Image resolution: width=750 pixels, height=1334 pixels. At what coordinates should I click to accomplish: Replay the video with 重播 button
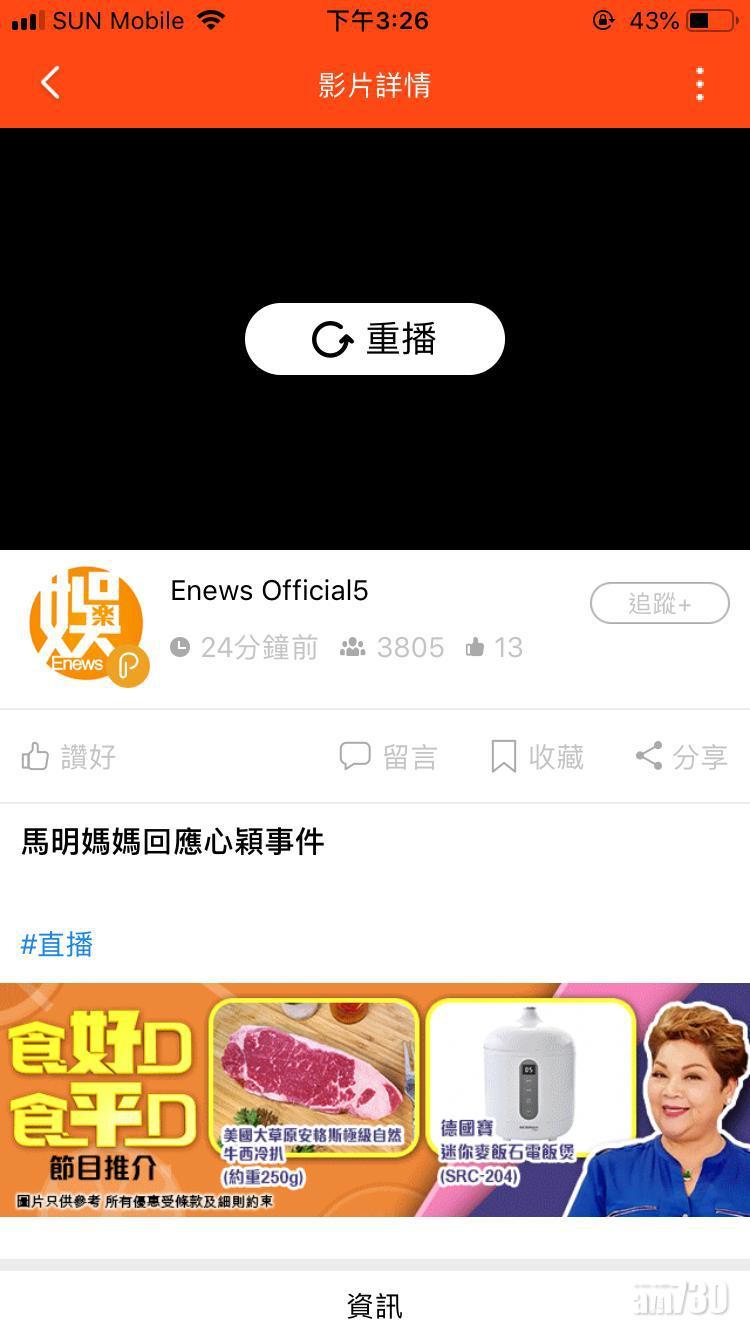(x=375, y=339)
